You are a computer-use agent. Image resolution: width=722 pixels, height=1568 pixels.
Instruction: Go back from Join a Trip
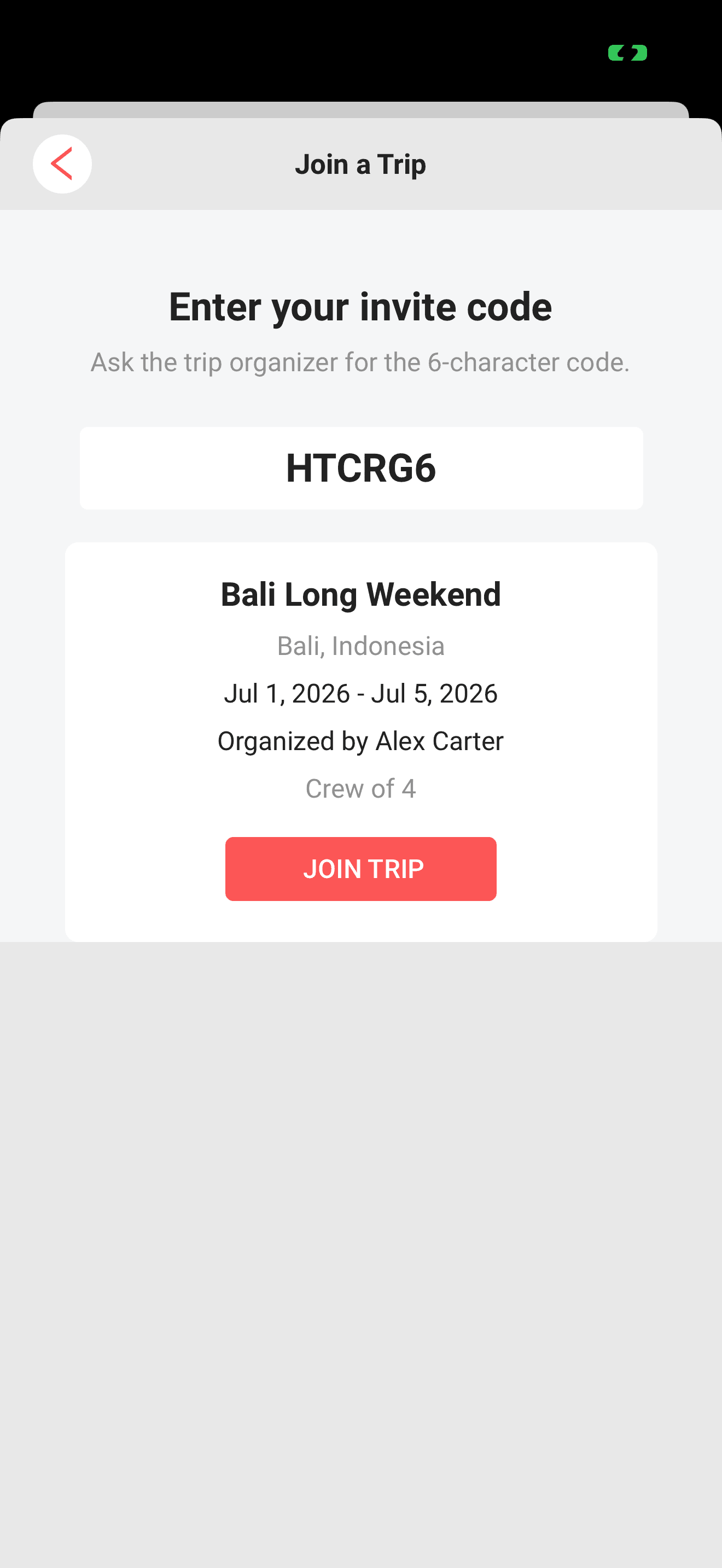tap(62, 163)
